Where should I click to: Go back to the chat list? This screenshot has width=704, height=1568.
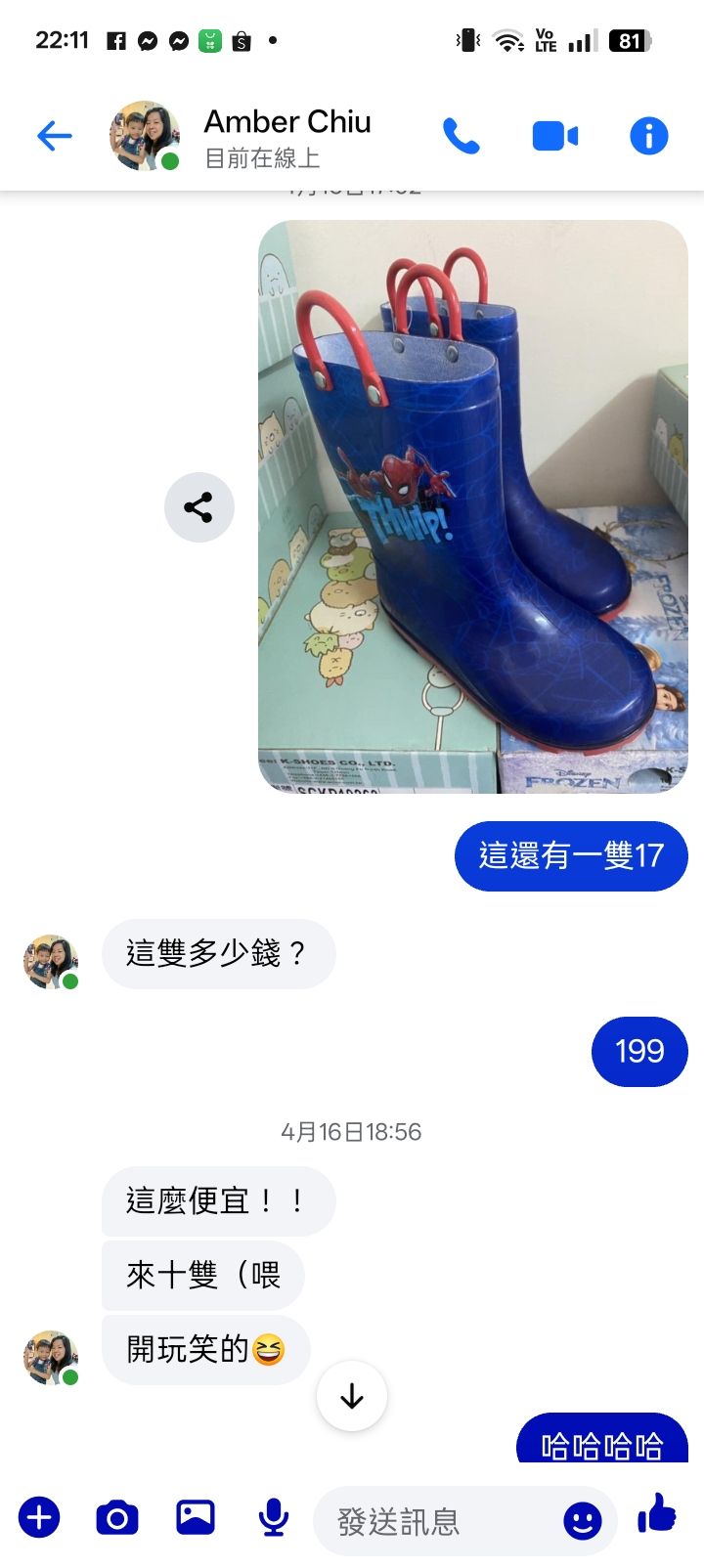55,136
